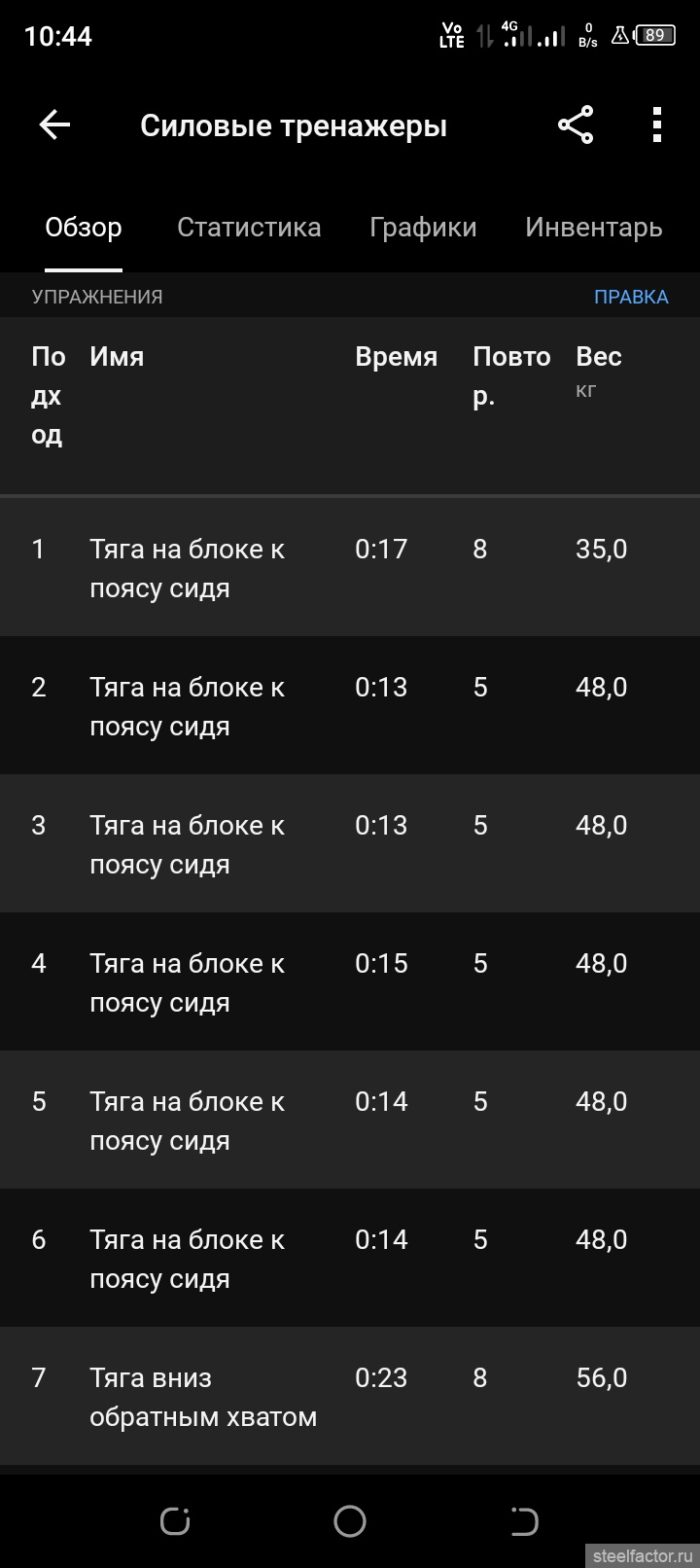Open set 4 with time 0:15
This screenshot has height=1568, width=700.
pos(350,982)
